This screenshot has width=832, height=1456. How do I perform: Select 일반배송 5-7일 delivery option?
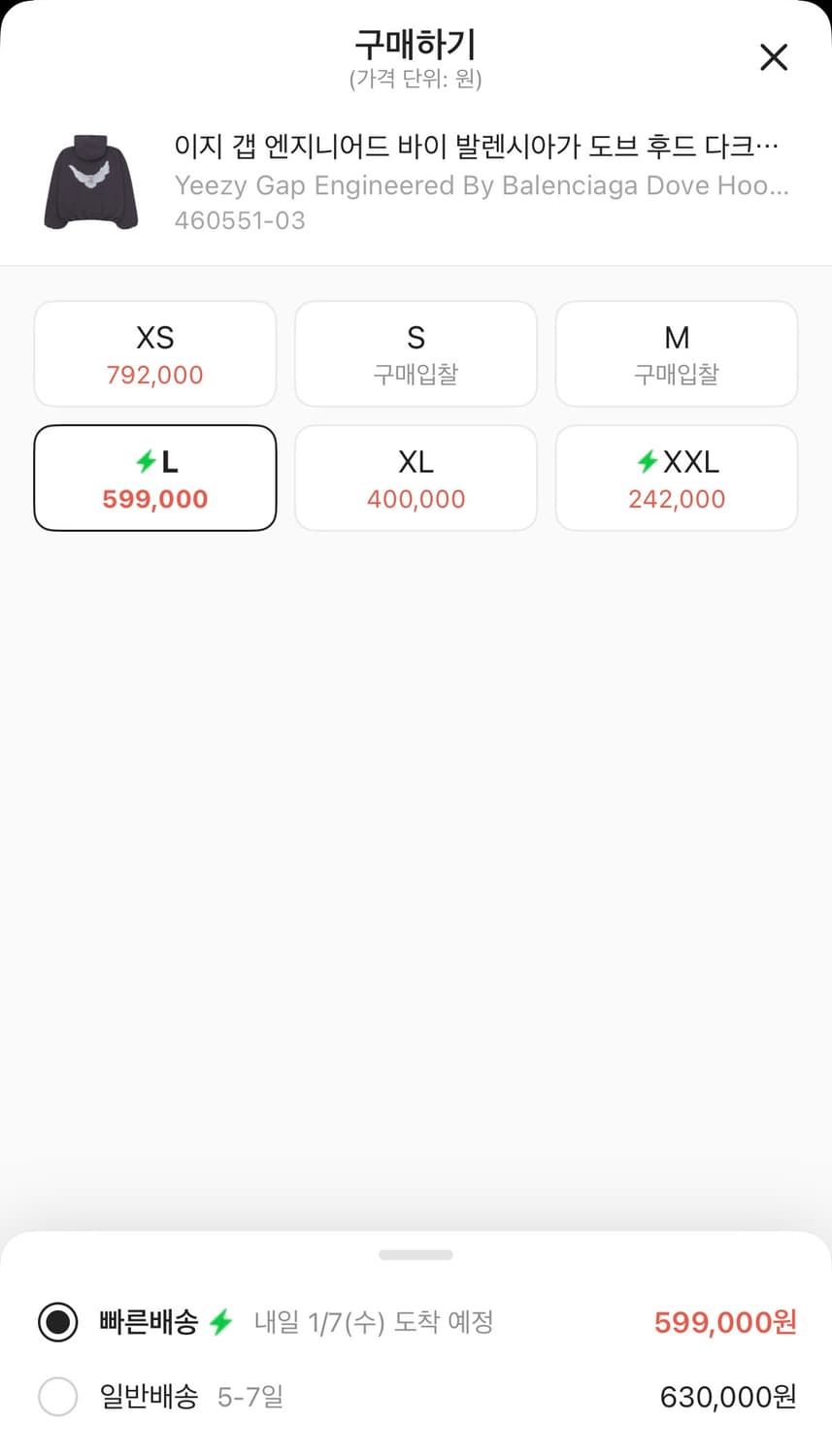point(58,1396)
